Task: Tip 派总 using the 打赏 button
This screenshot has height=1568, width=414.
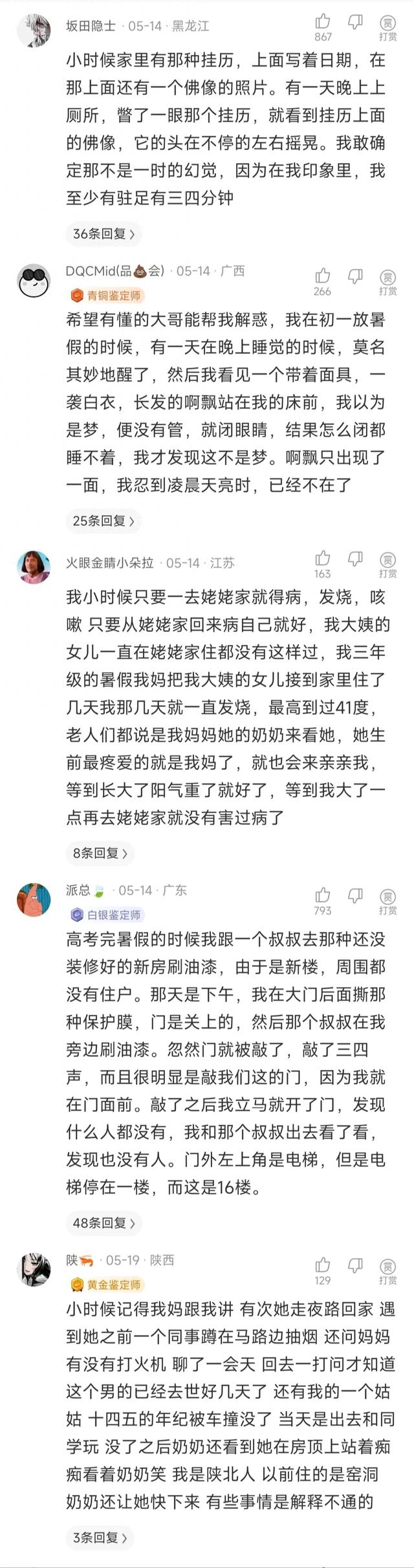Action: (387, 900)
